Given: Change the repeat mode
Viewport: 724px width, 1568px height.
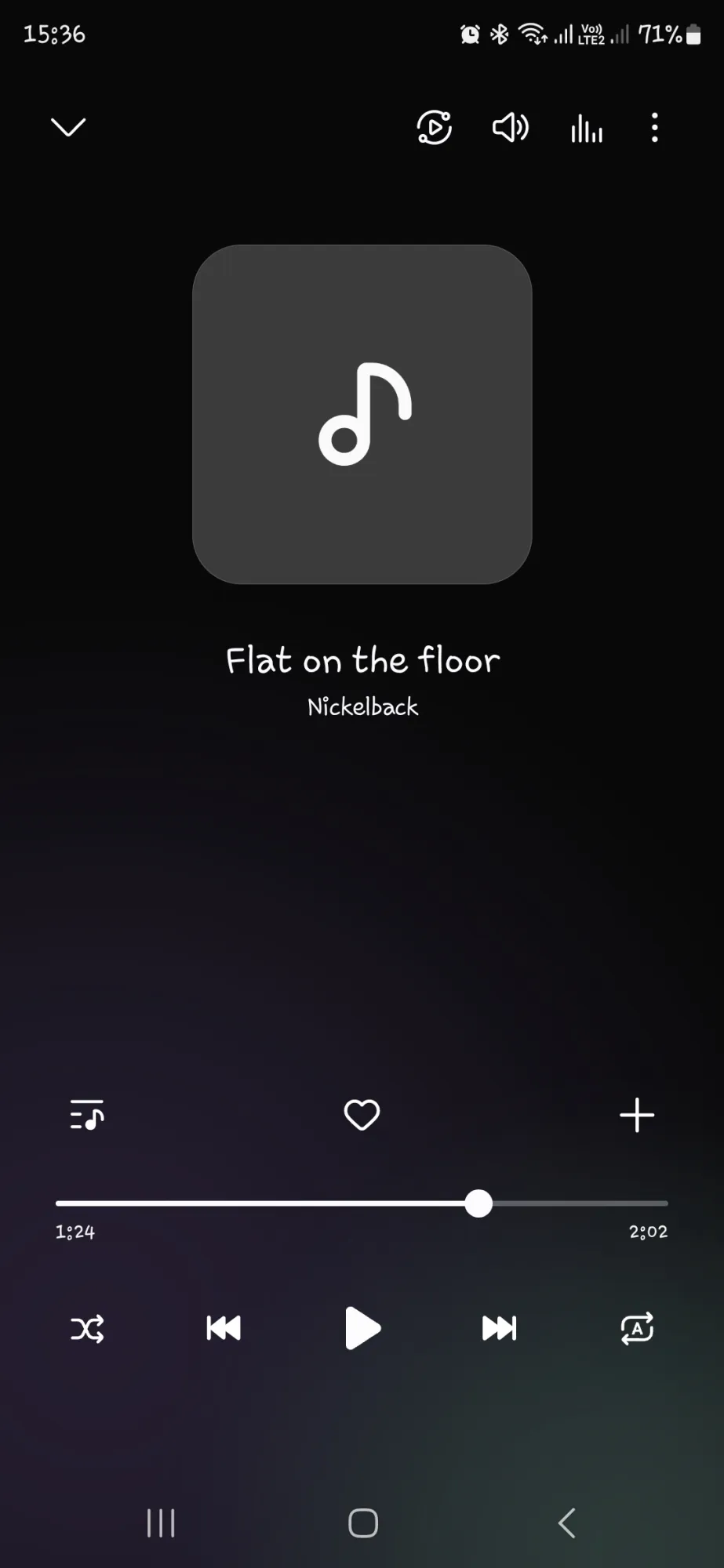Looking at the screenshot, I should (x=637, y=1328).
